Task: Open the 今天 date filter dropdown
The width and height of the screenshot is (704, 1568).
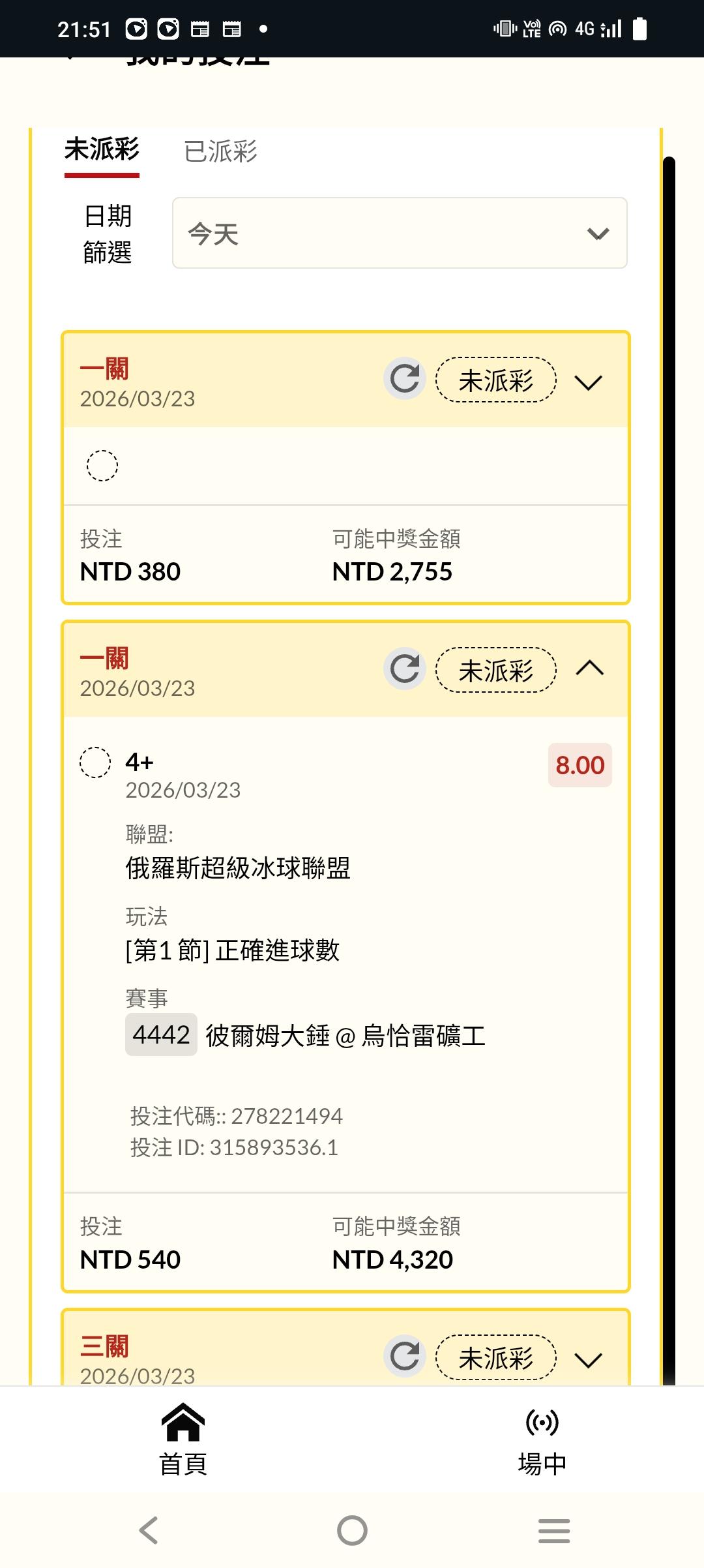Action: click(x=400, y=233)
